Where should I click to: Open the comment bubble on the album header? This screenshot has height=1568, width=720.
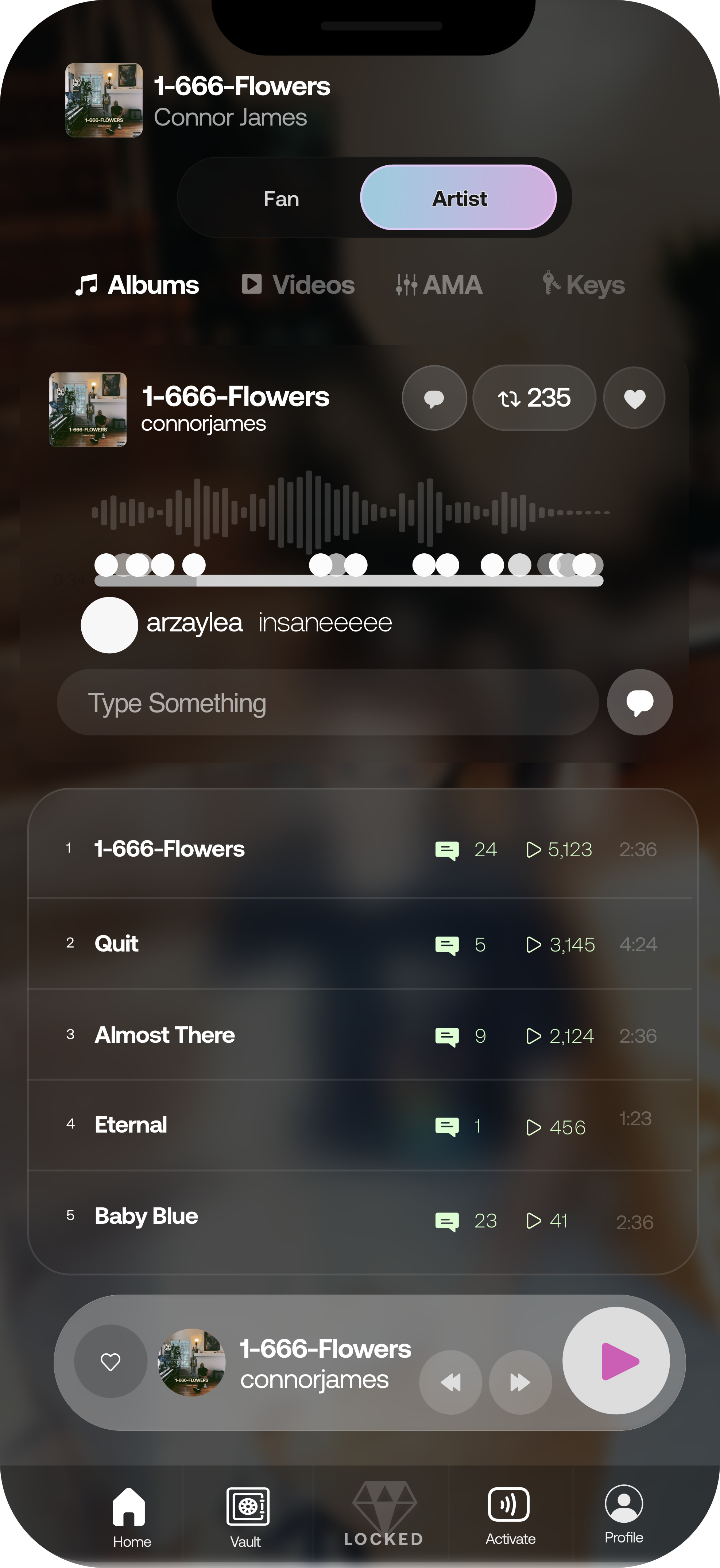pos(434,397)
